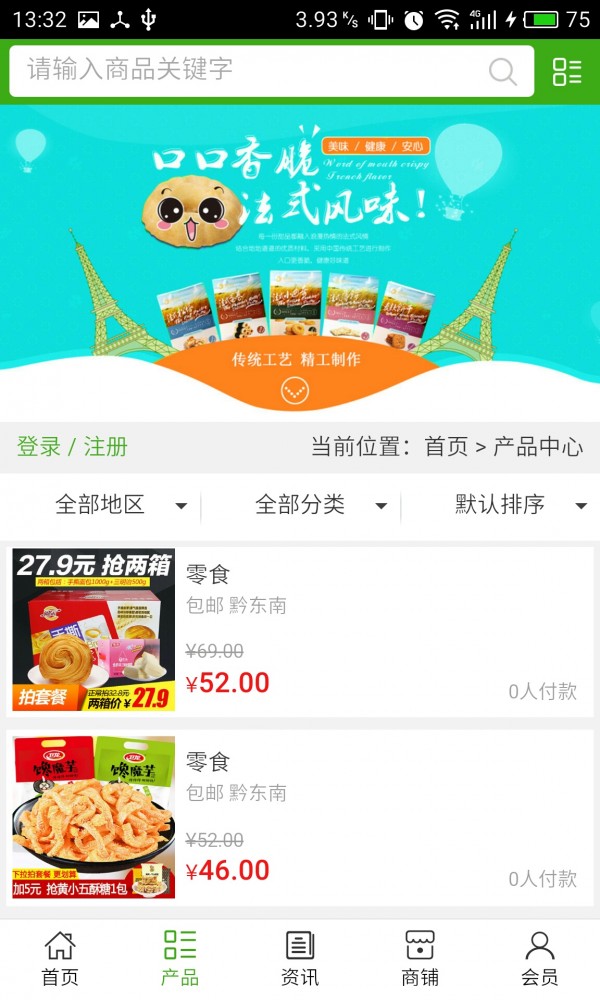Open the category list icon at top right
This screenshot has width=600, height=1000.
click(x=567, y=71)
